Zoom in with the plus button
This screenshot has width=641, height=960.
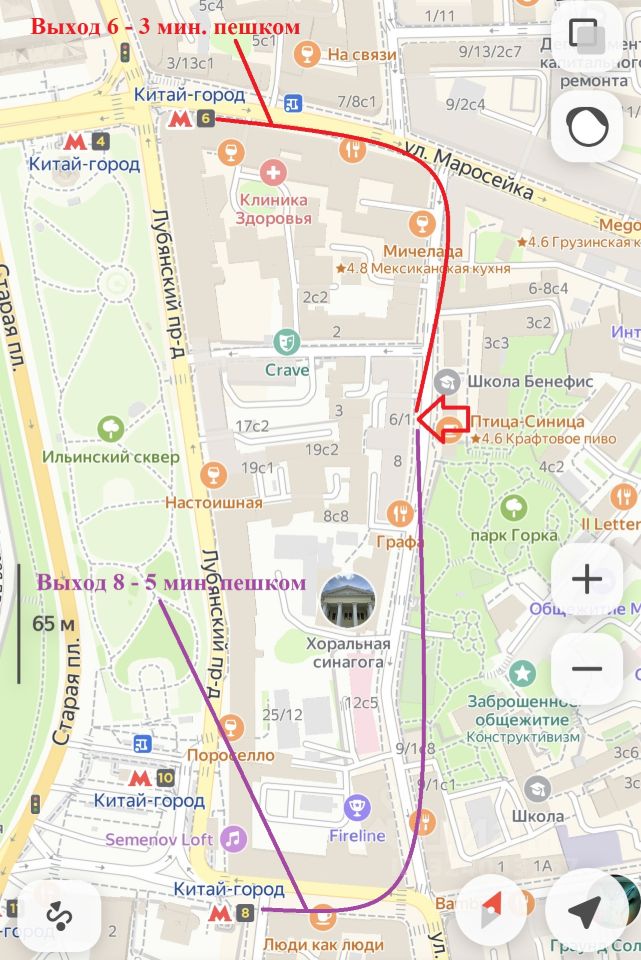(x=587, y=579)
